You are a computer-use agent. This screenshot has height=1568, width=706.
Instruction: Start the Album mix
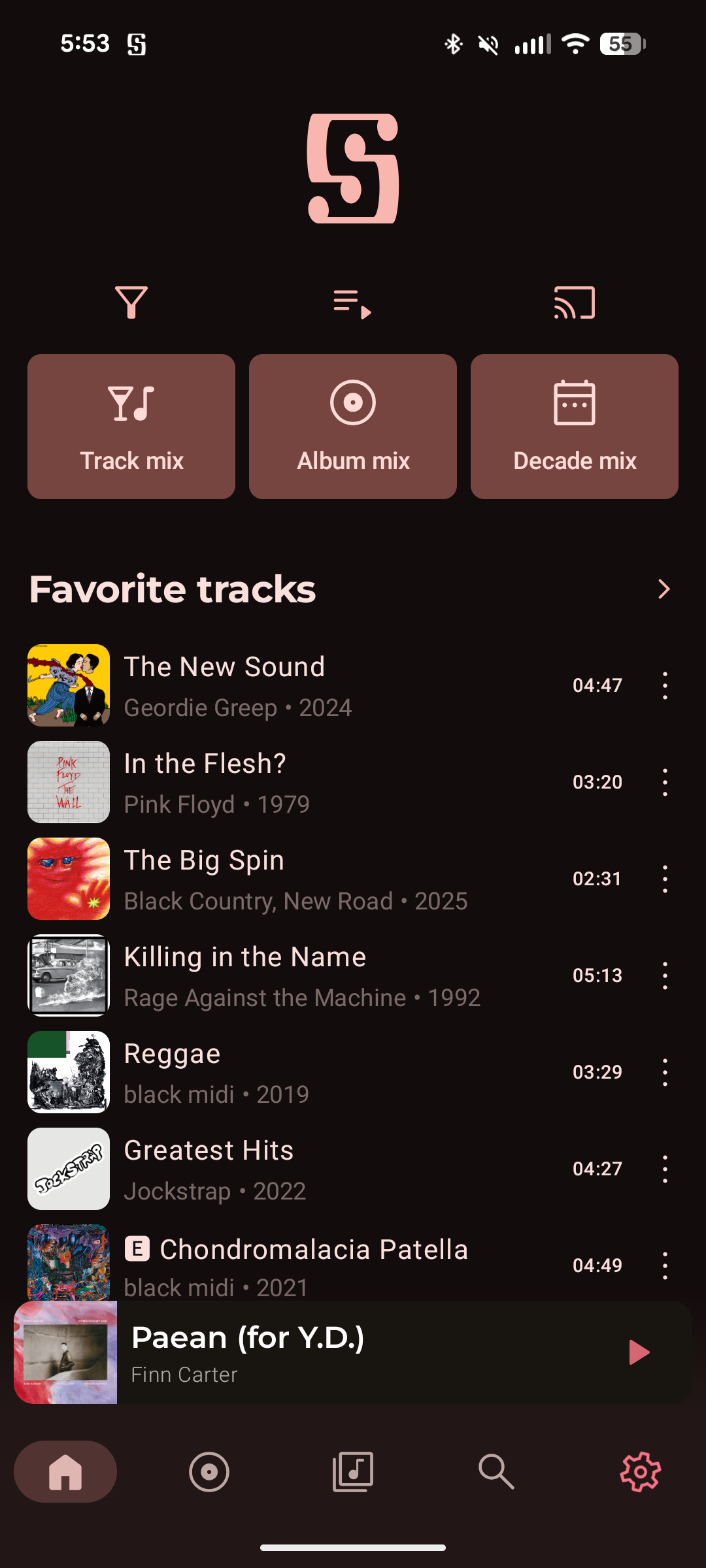coord(353,427)
